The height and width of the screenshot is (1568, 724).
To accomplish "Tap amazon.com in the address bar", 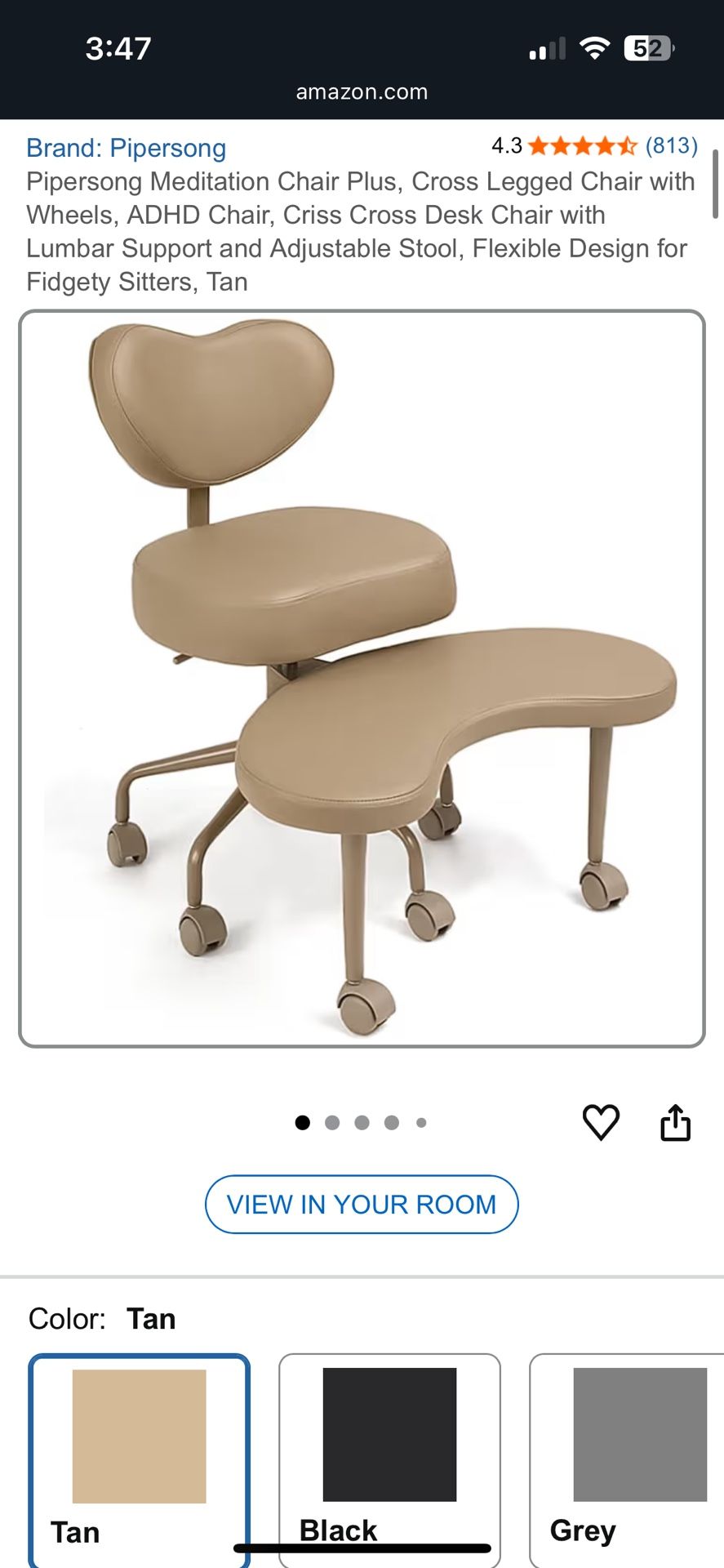I will point(362,91).
